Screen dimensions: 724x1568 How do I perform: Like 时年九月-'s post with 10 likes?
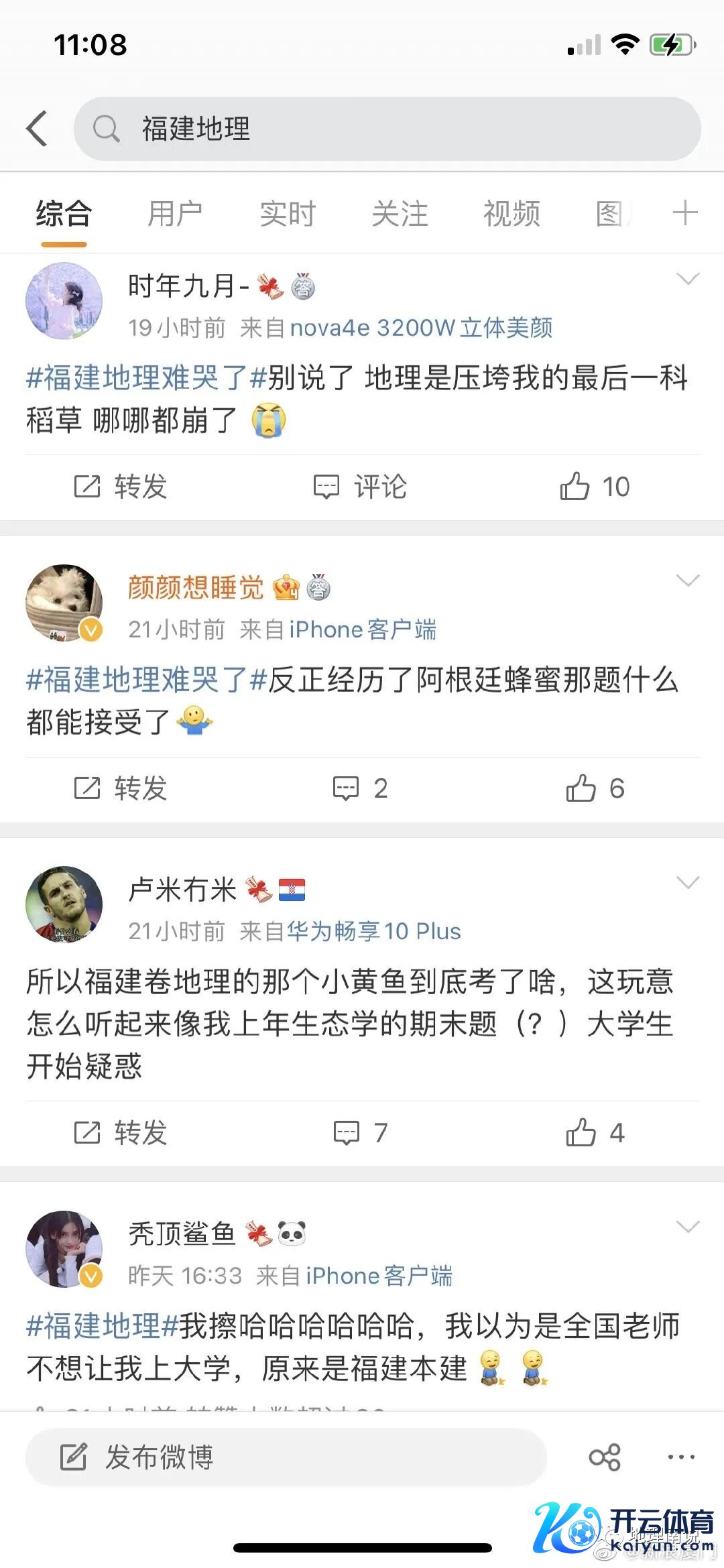[x=595, y=487]
